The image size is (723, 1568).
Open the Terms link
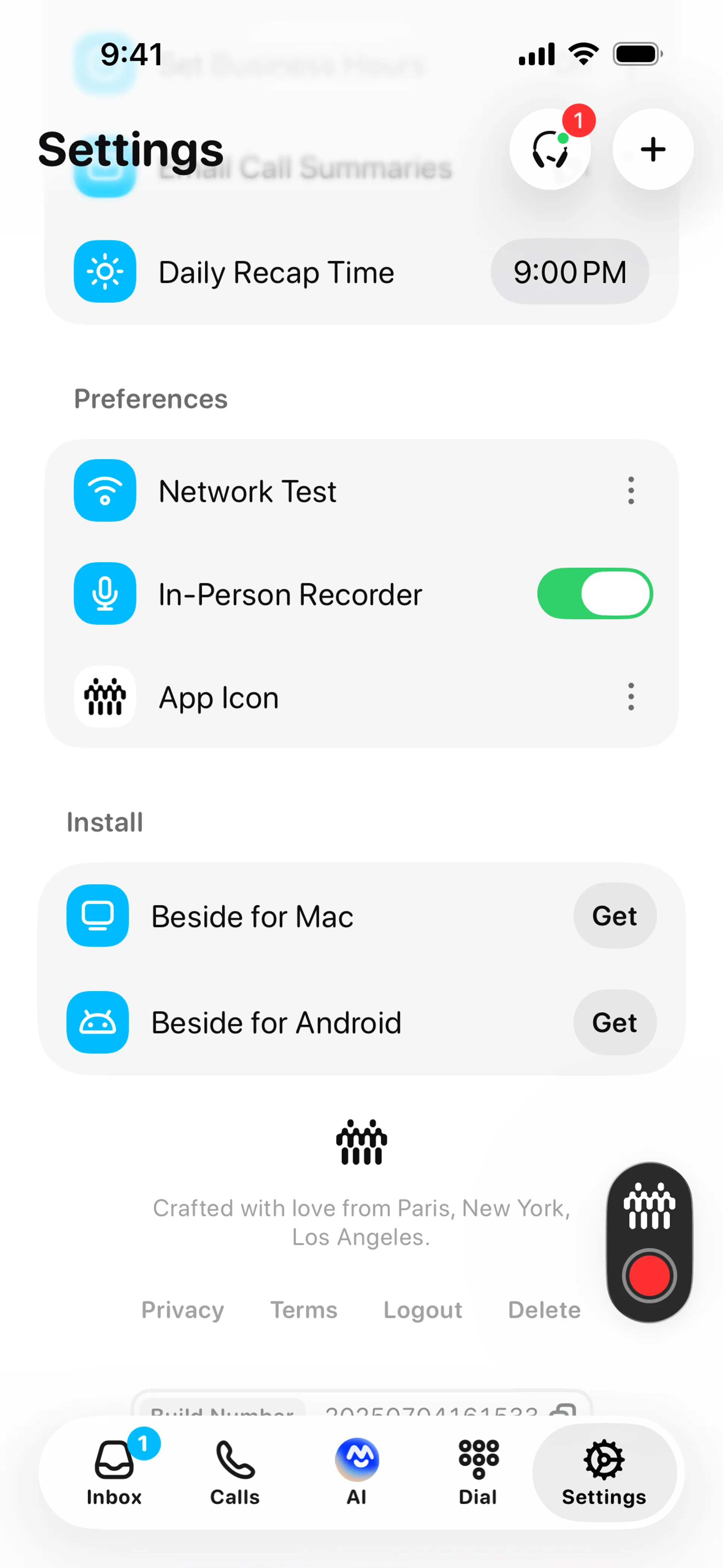tap(304, 1309)
